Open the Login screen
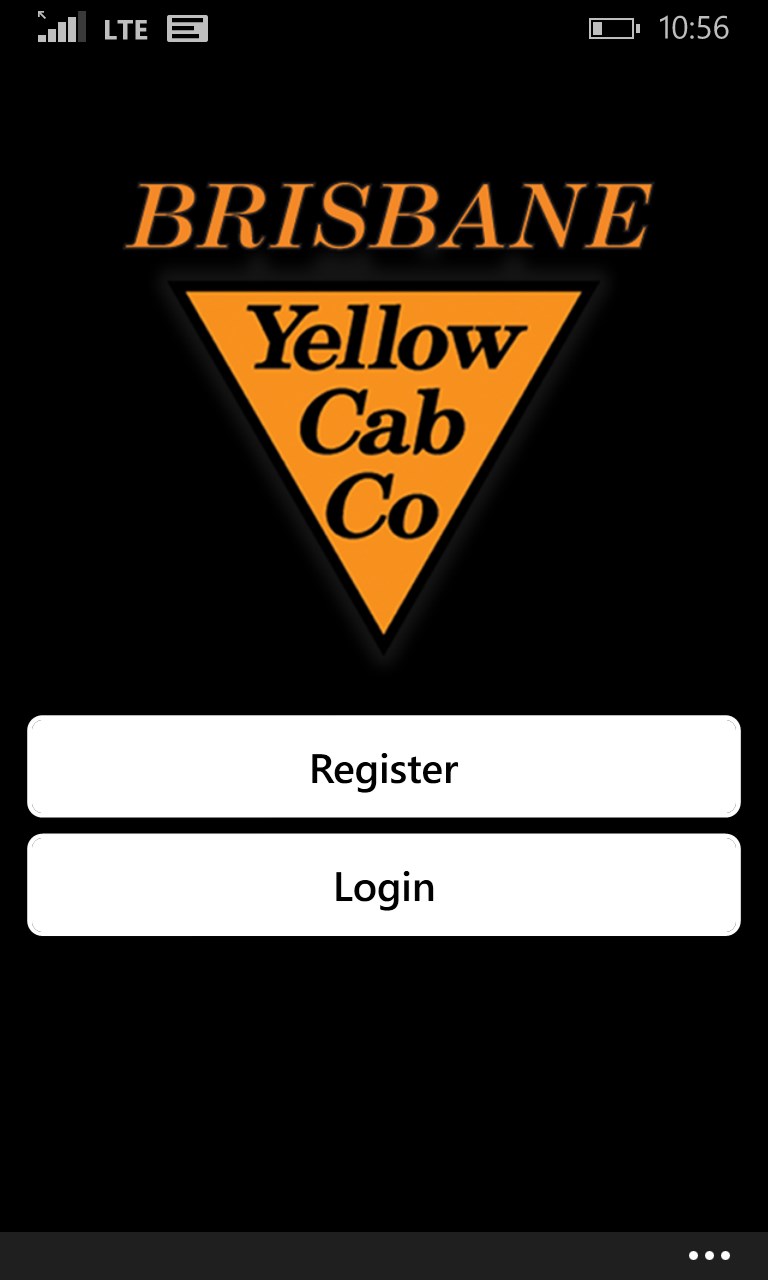Viewport: 768px width, 1280px height. [384, 886]
